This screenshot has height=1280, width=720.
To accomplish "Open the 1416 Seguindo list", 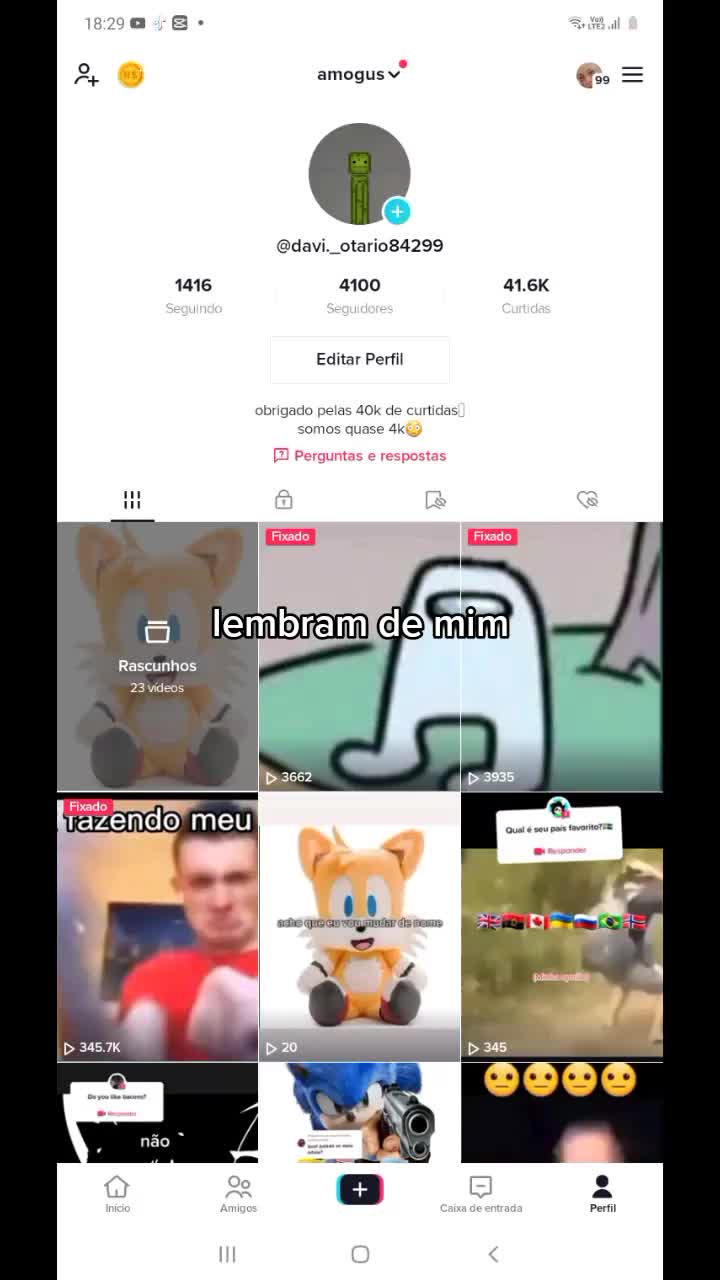I will pyautogui.click(x=193, y=295).
